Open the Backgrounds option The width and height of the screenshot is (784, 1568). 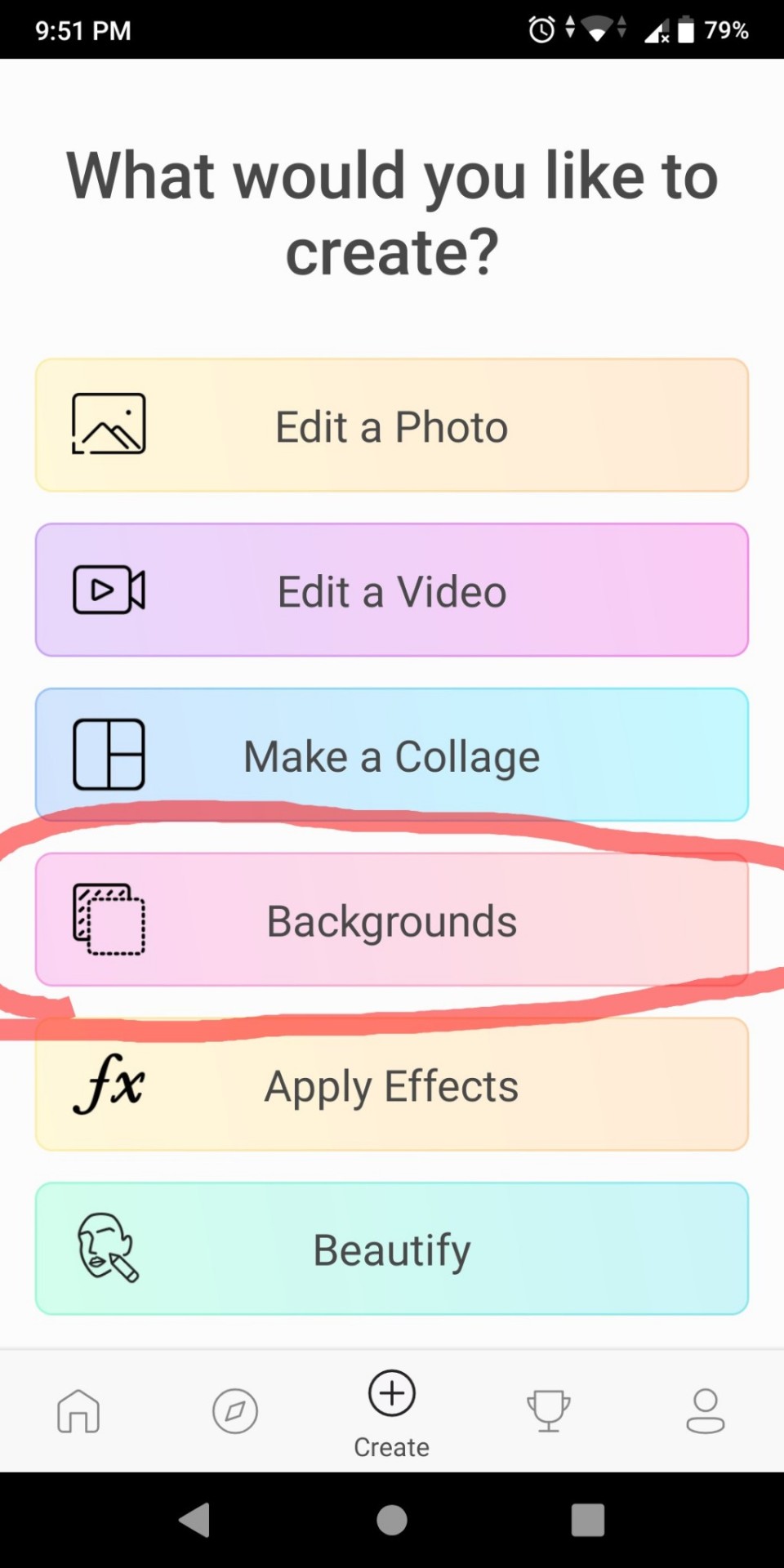(392, 920)
